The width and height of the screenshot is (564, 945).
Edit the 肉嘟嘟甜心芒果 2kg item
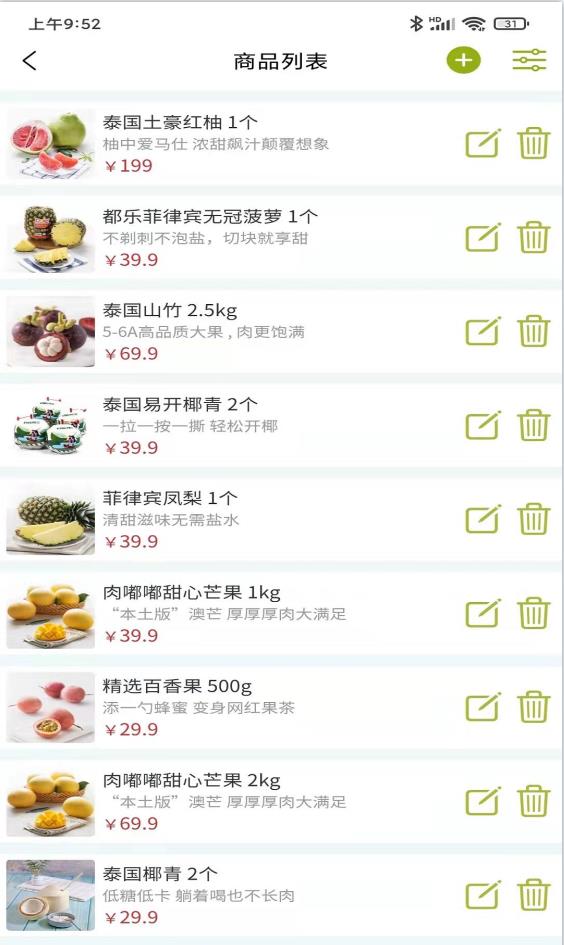click(483, 801)
